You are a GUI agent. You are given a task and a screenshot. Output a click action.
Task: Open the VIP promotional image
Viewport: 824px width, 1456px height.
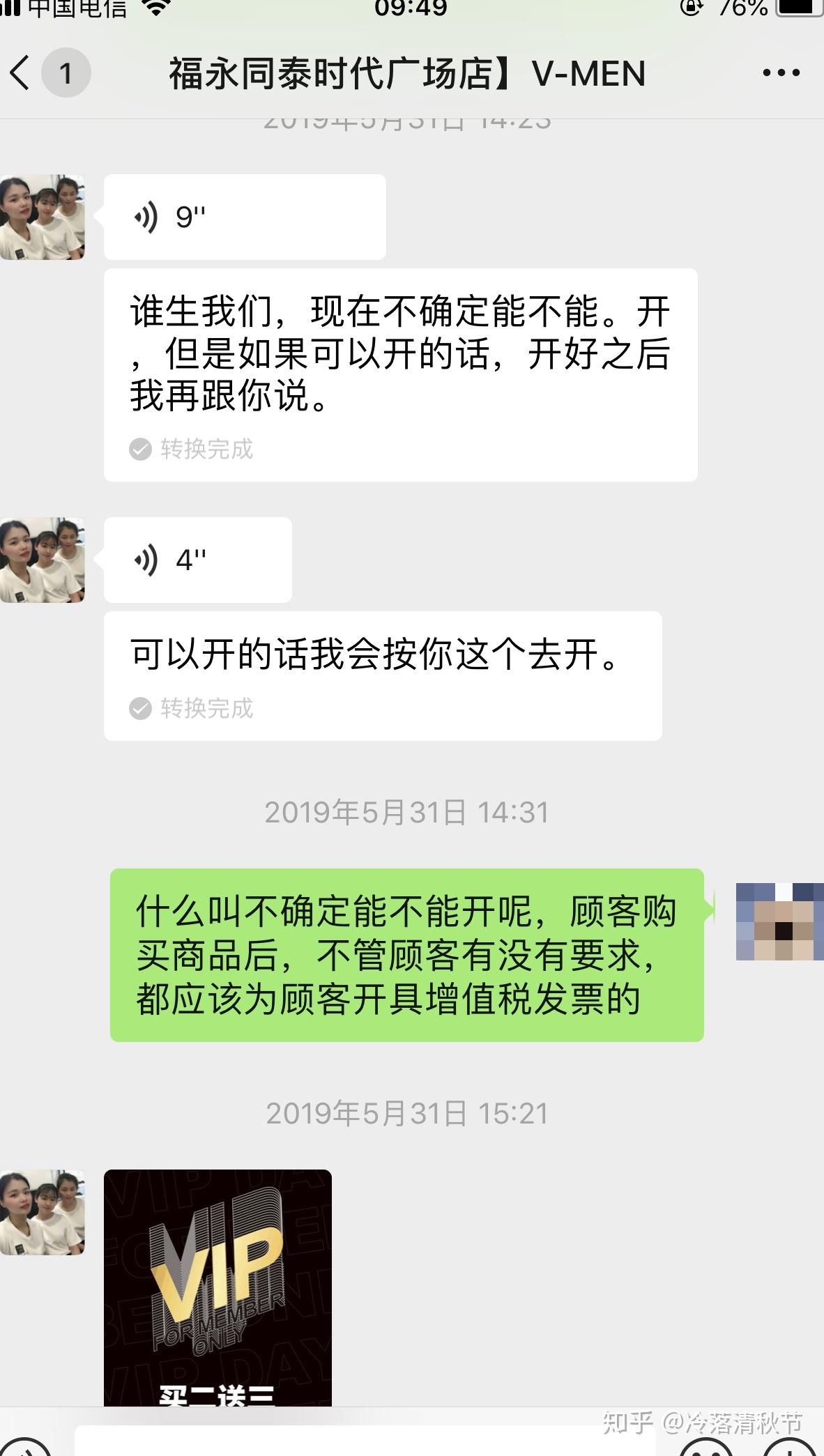(x=218, y=1286)
